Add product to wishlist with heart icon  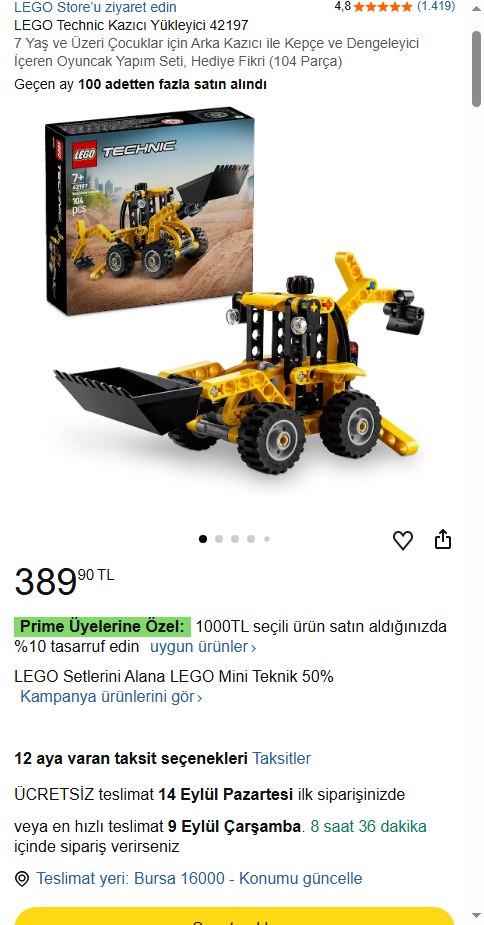[x=403, y=540]
